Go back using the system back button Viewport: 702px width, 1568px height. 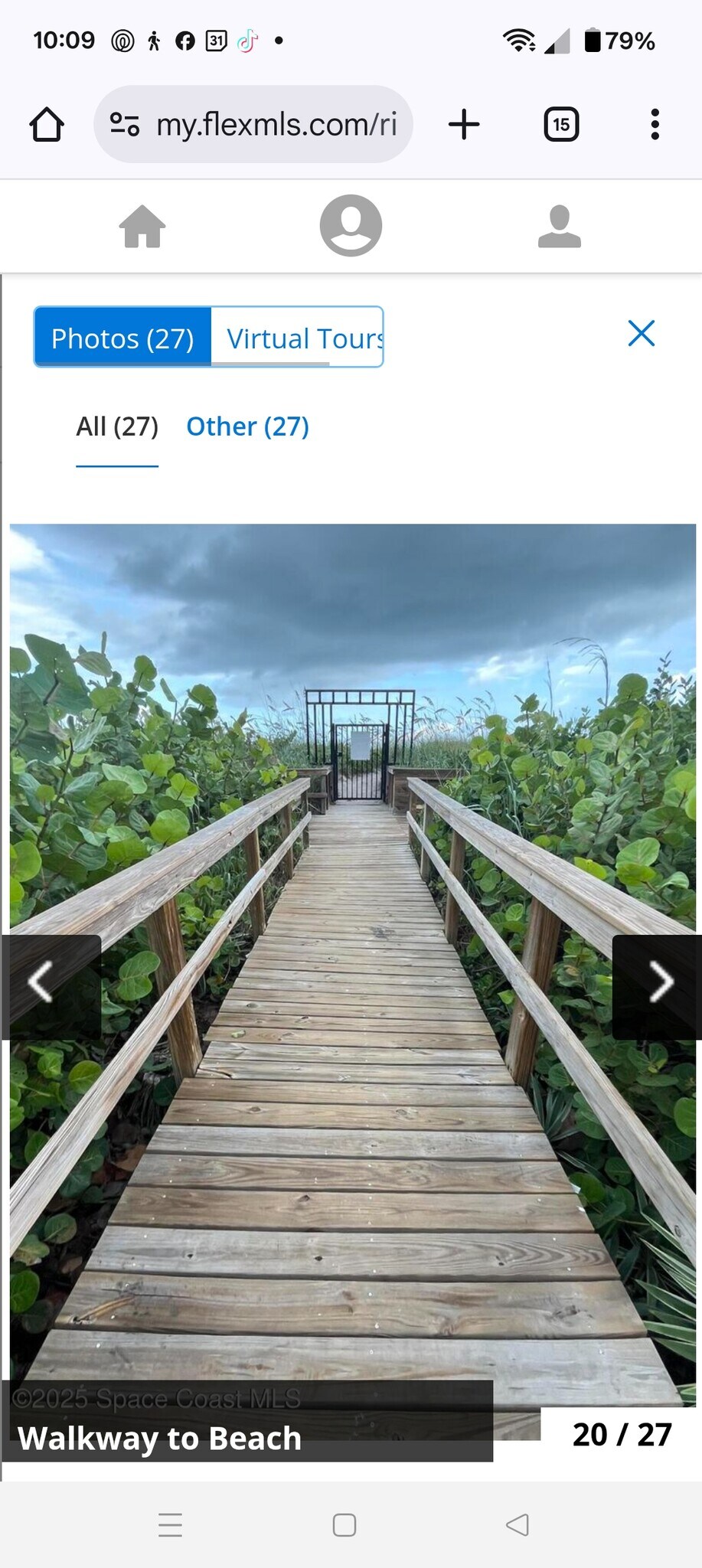click(518, 1525)
